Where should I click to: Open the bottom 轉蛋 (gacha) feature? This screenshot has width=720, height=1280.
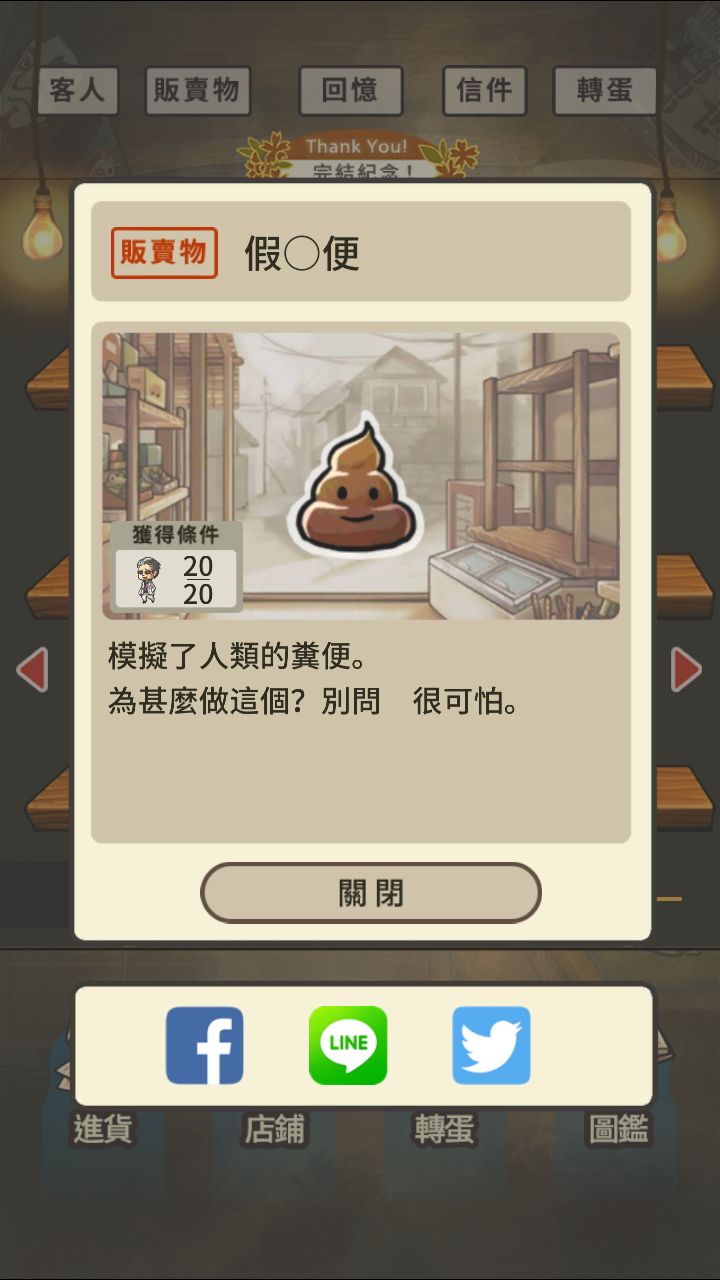(x=444, y=1128)
